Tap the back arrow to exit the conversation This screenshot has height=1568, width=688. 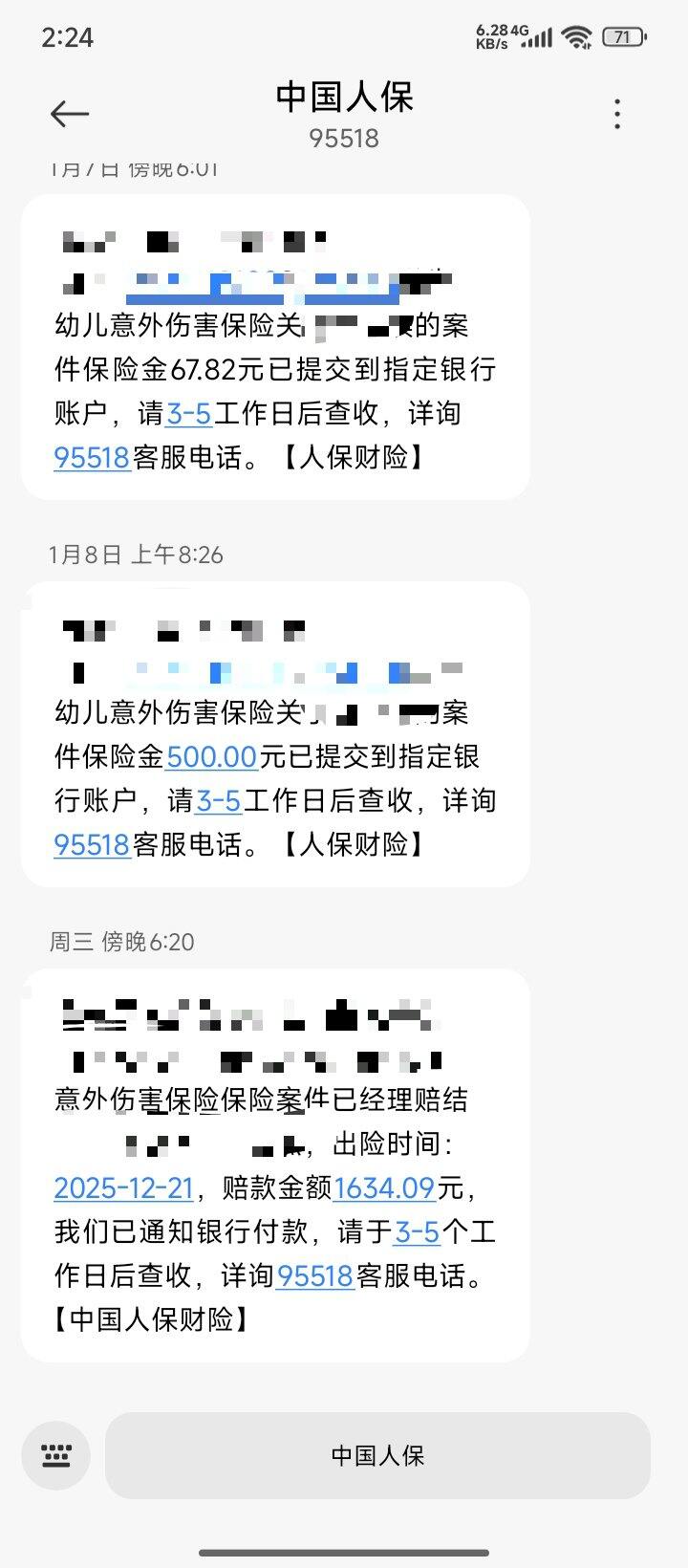point(69,113)
